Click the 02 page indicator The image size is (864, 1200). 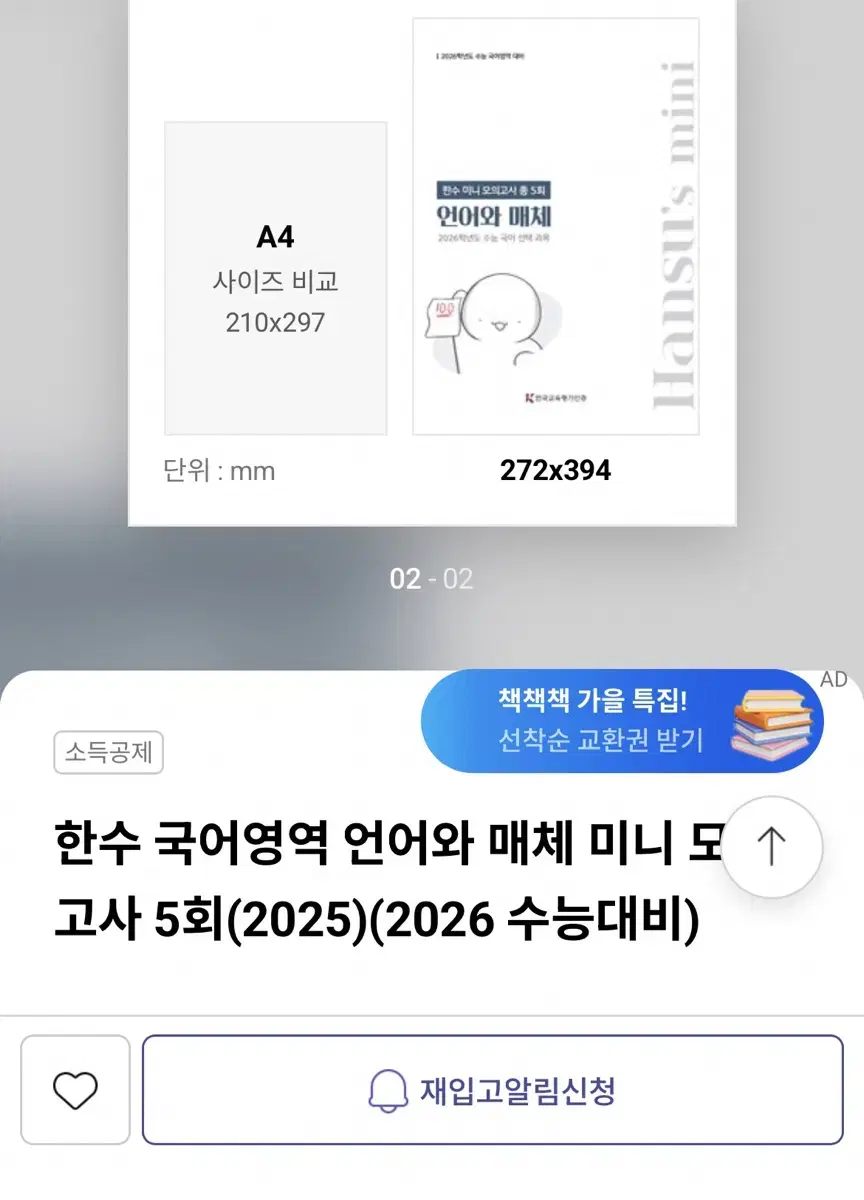(x=407, y=577)
